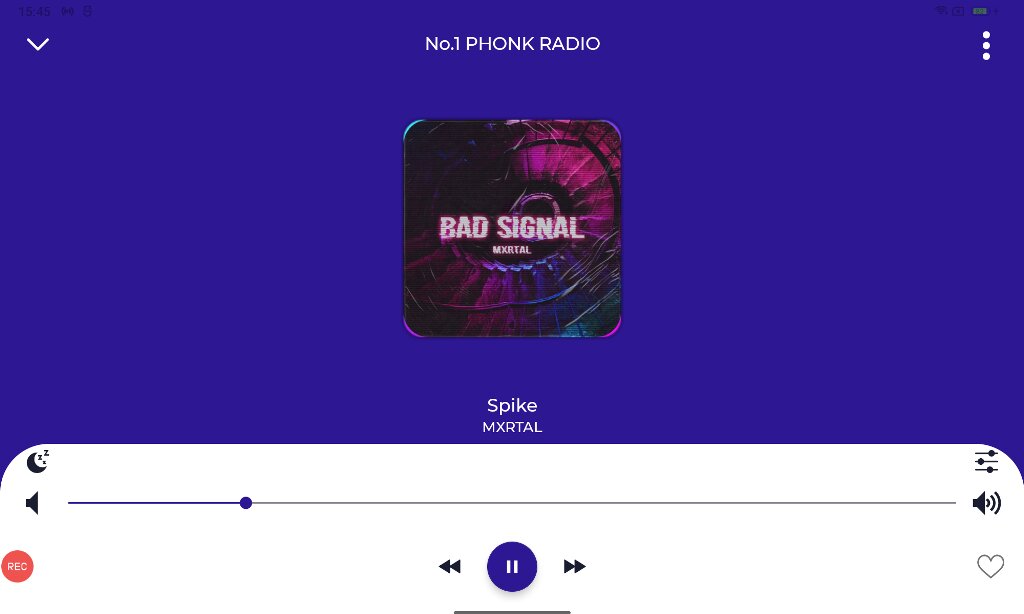1024x614 pixels.
Task: Pause the radio playback
Action: (x=512, y=567)
